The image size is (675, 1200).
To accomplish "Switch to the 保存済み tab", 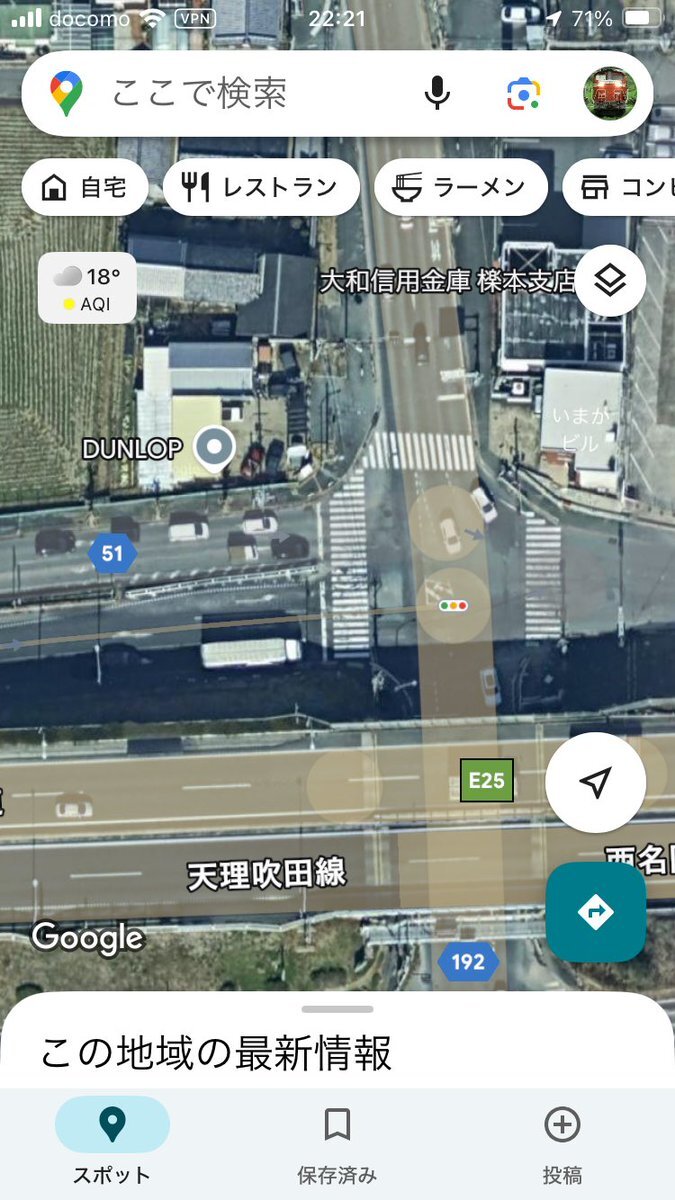I will click(x=337, y=1142).
